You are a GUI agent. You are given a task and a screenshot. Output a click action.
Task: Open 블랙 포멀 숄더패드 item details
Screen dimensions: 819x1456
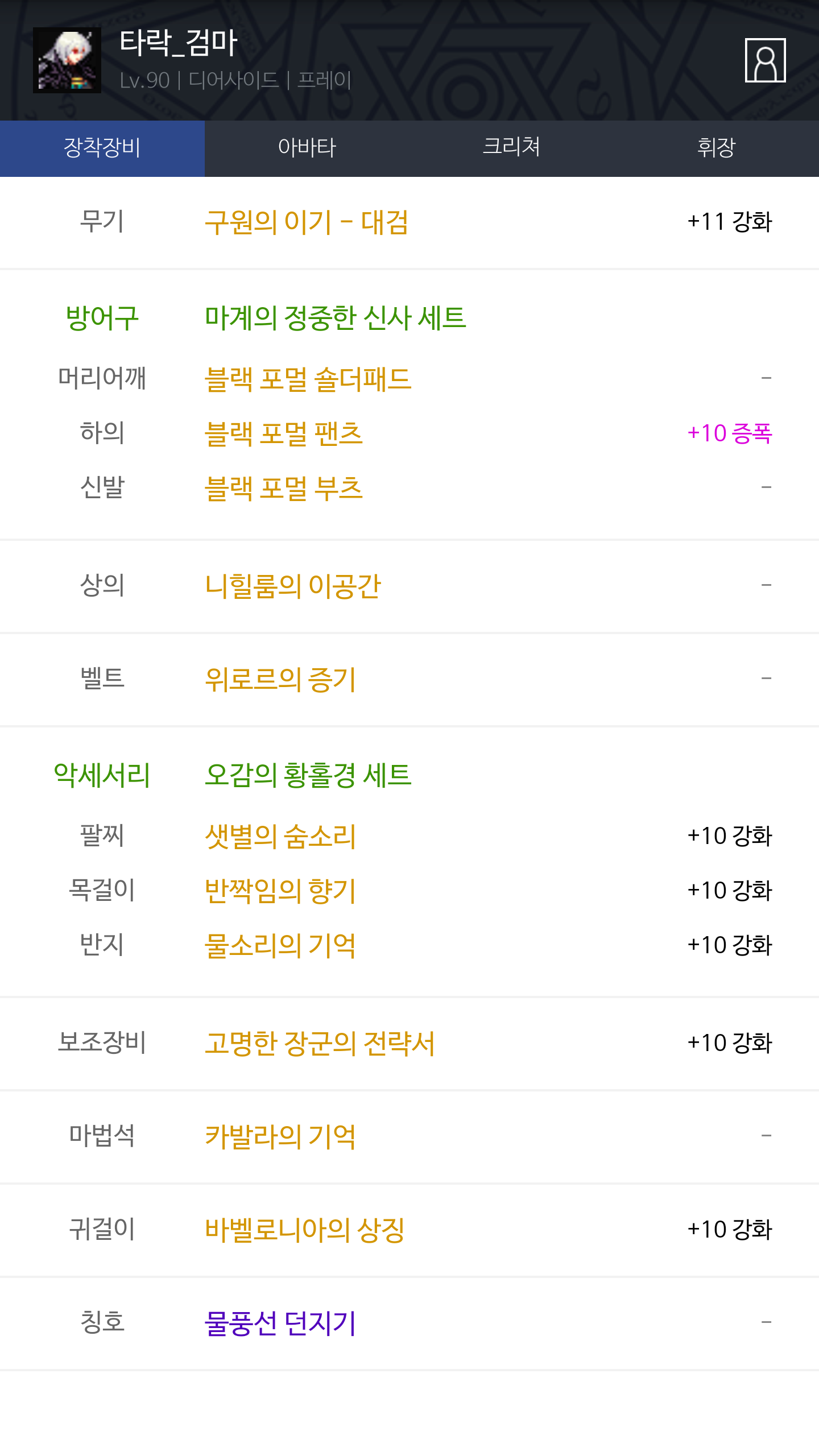[308, 379]
